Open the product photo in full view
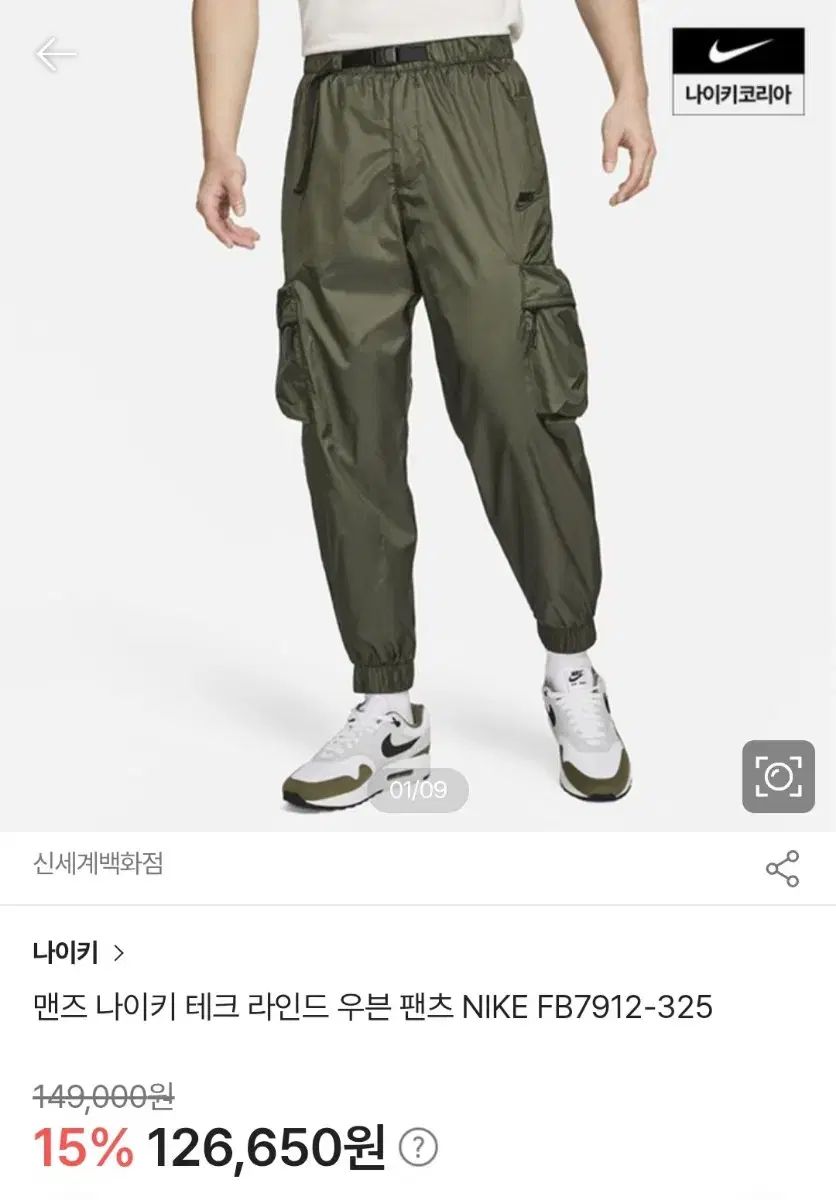This screenshot has height=1200, width=836. 418,420
